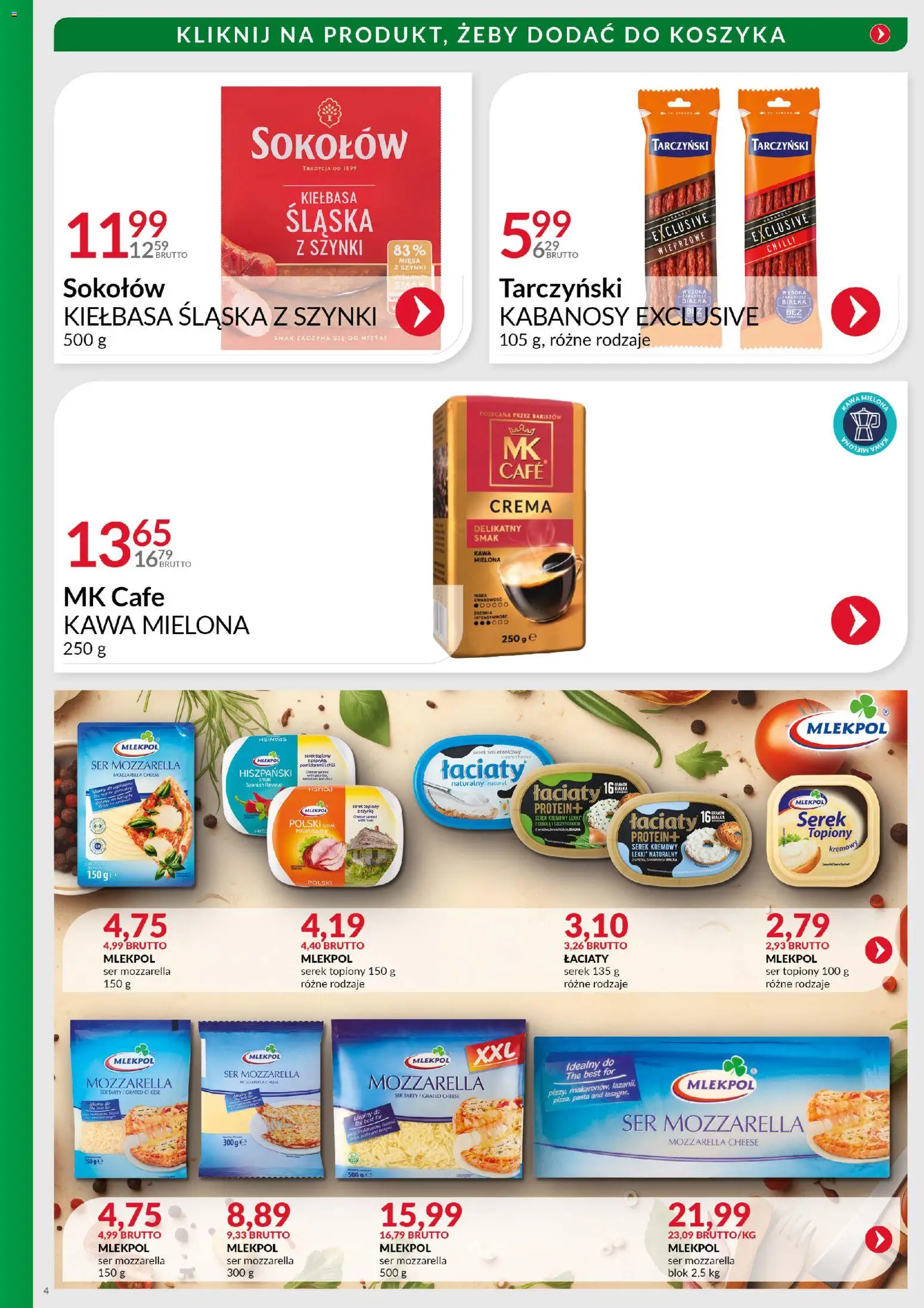Click the red arrow in the header banner
The image size is (924, 1308).
(x=879, y=35)
